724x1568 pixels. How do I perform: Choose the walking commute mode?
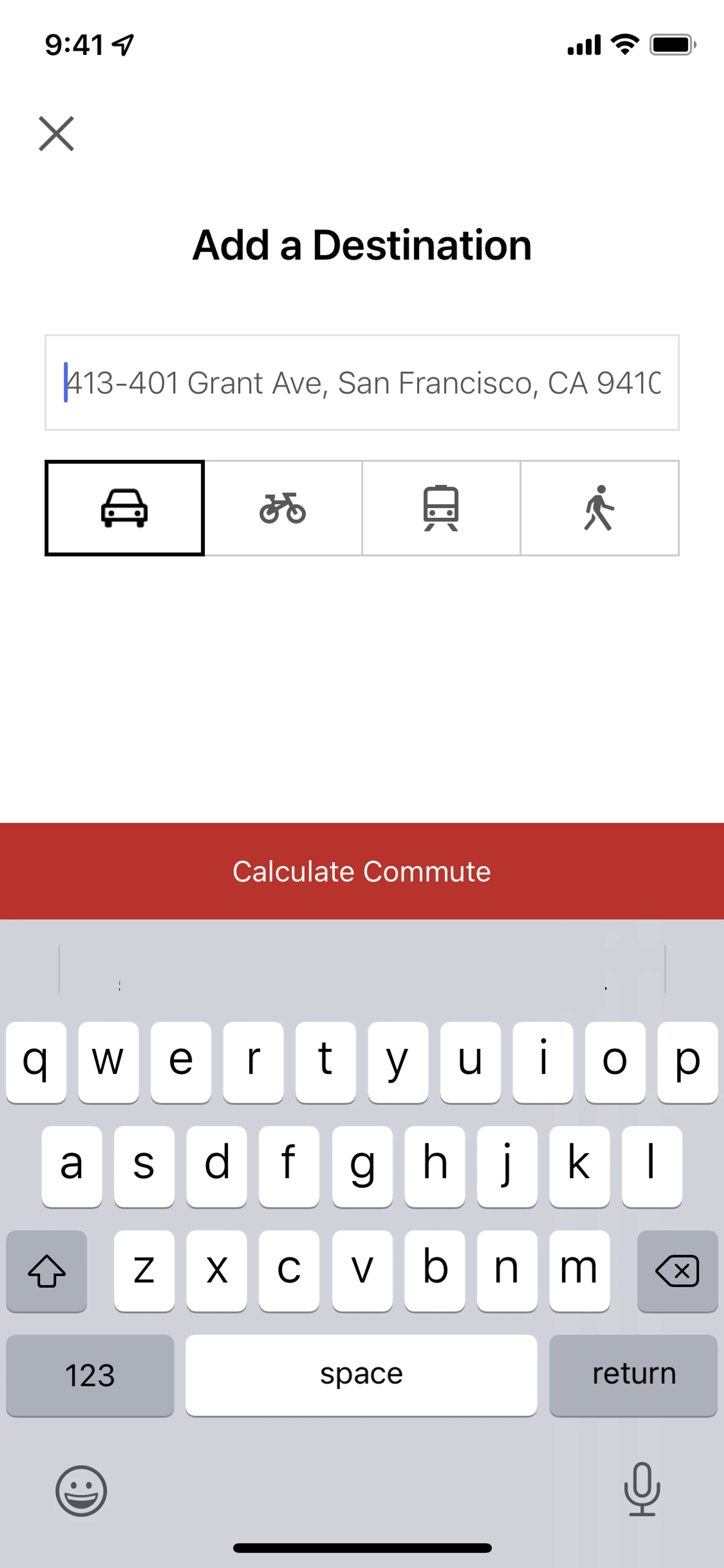click(599, 508)
